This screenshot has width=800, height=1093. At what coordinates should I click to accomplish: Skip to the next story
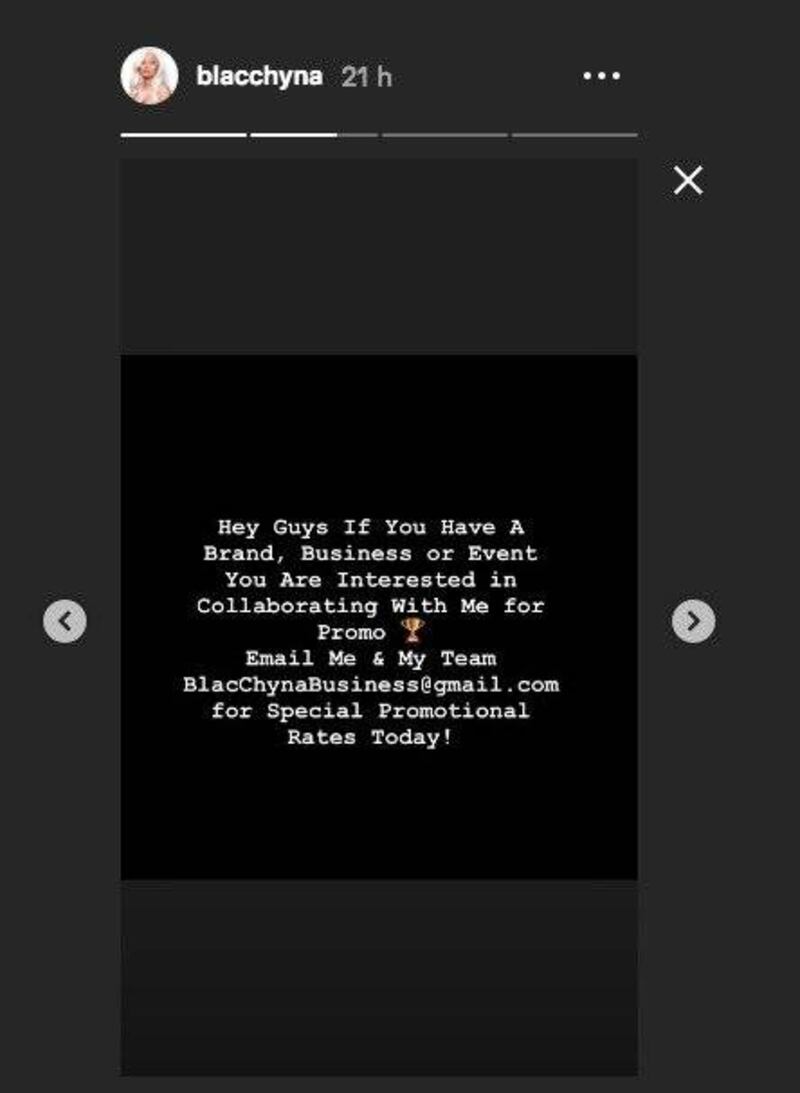click(x=693, y=621)
